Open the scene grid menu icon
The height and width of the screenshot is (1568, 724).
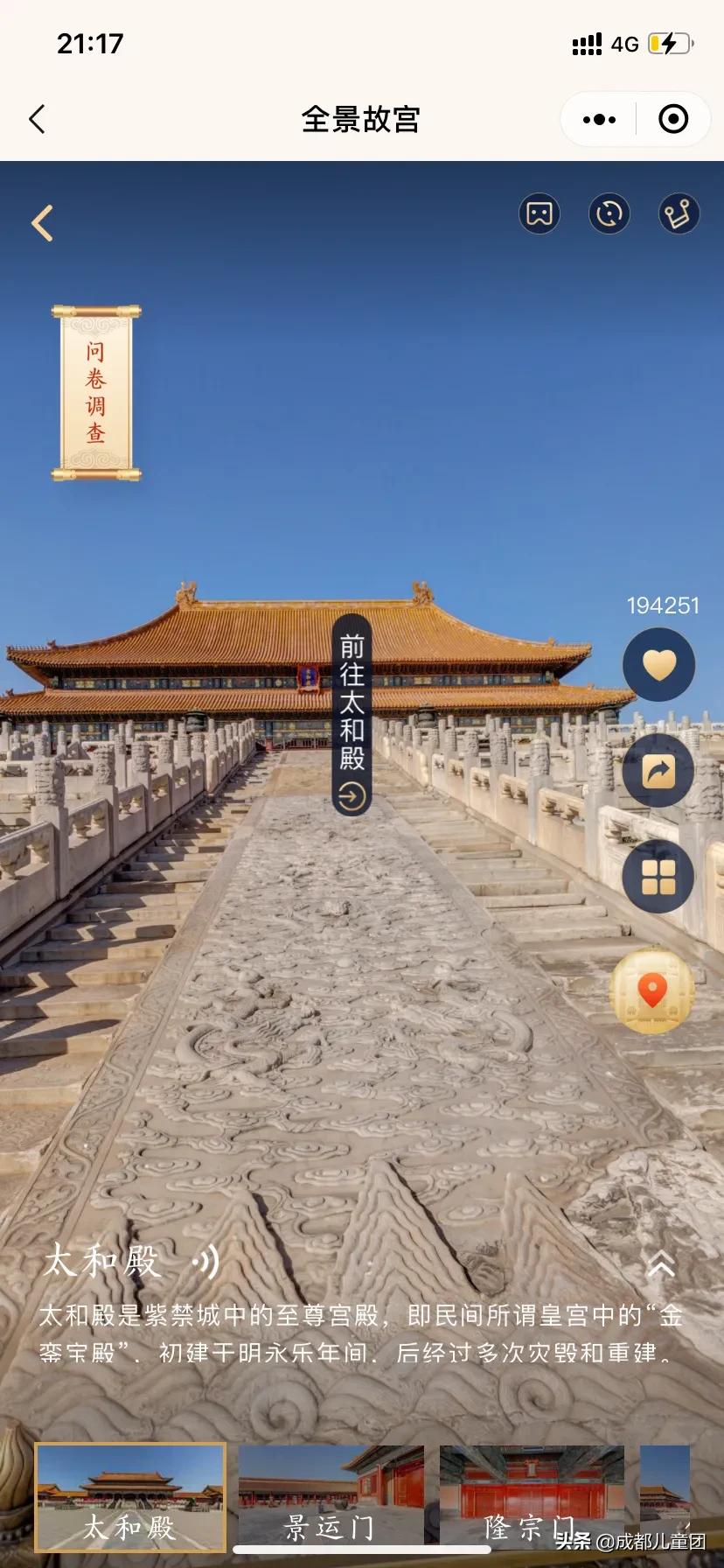click(x=659, y=878)
